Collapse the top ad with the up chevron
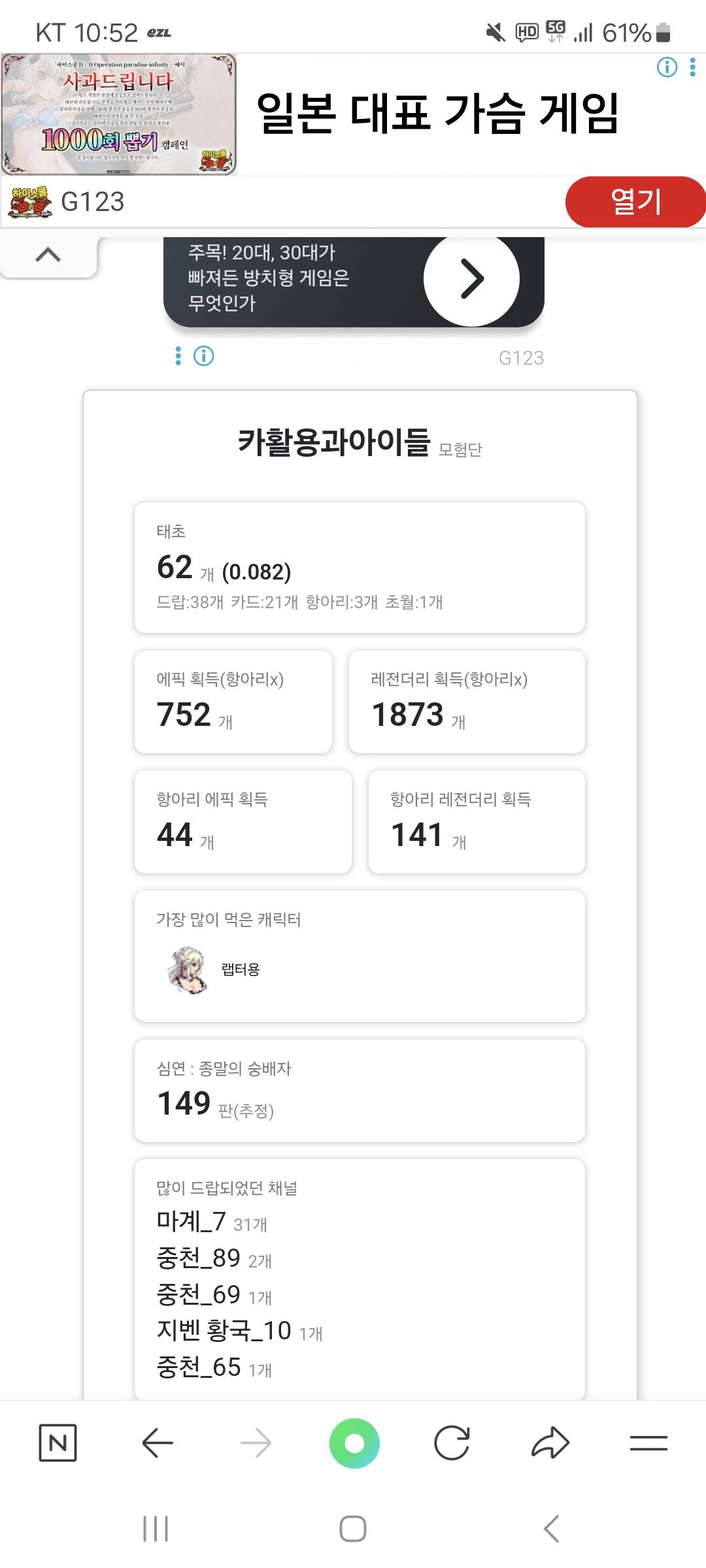This screenshot has width=706, height=1568. pos(48,255)
